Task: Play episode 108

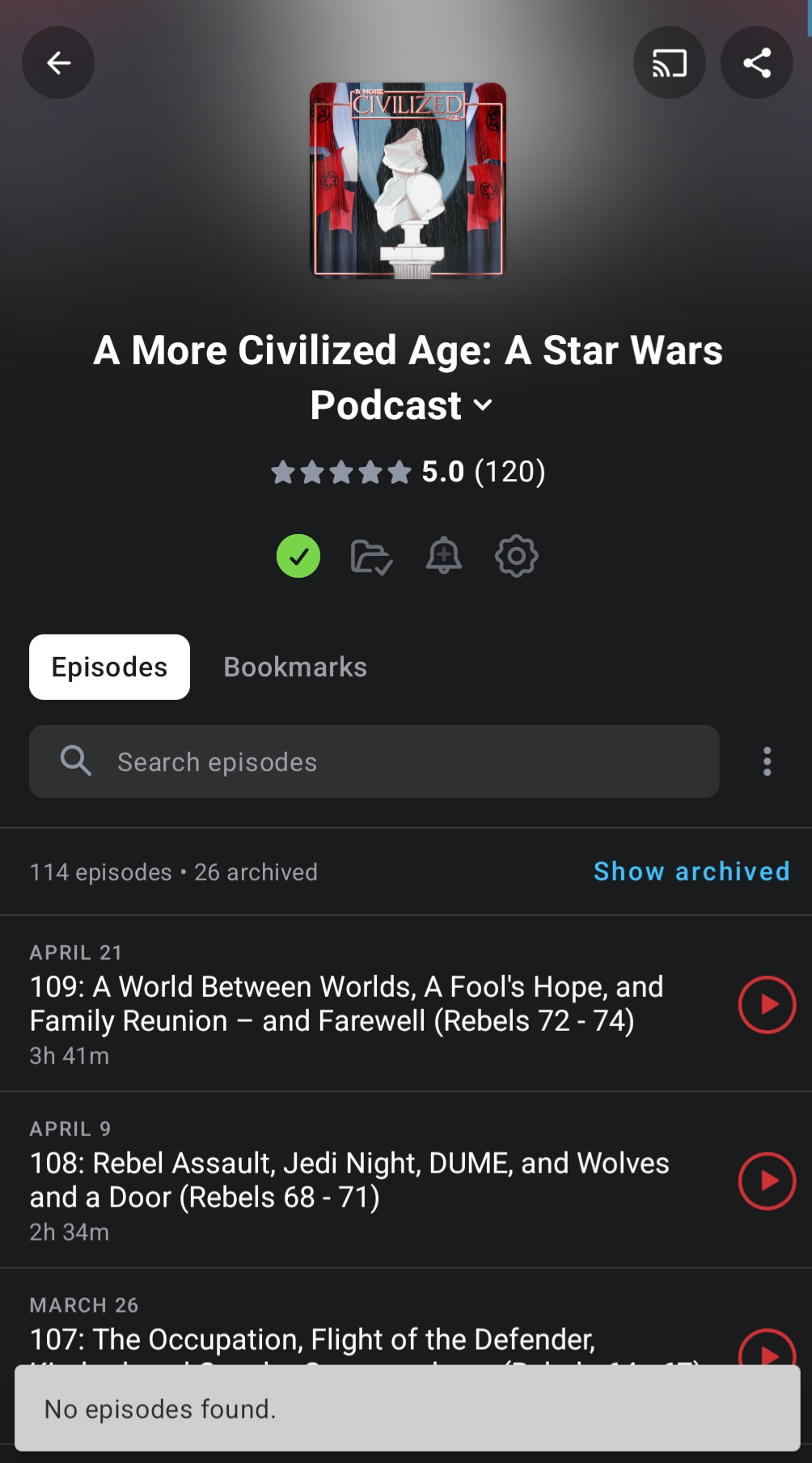Action: pos(767,1181)
